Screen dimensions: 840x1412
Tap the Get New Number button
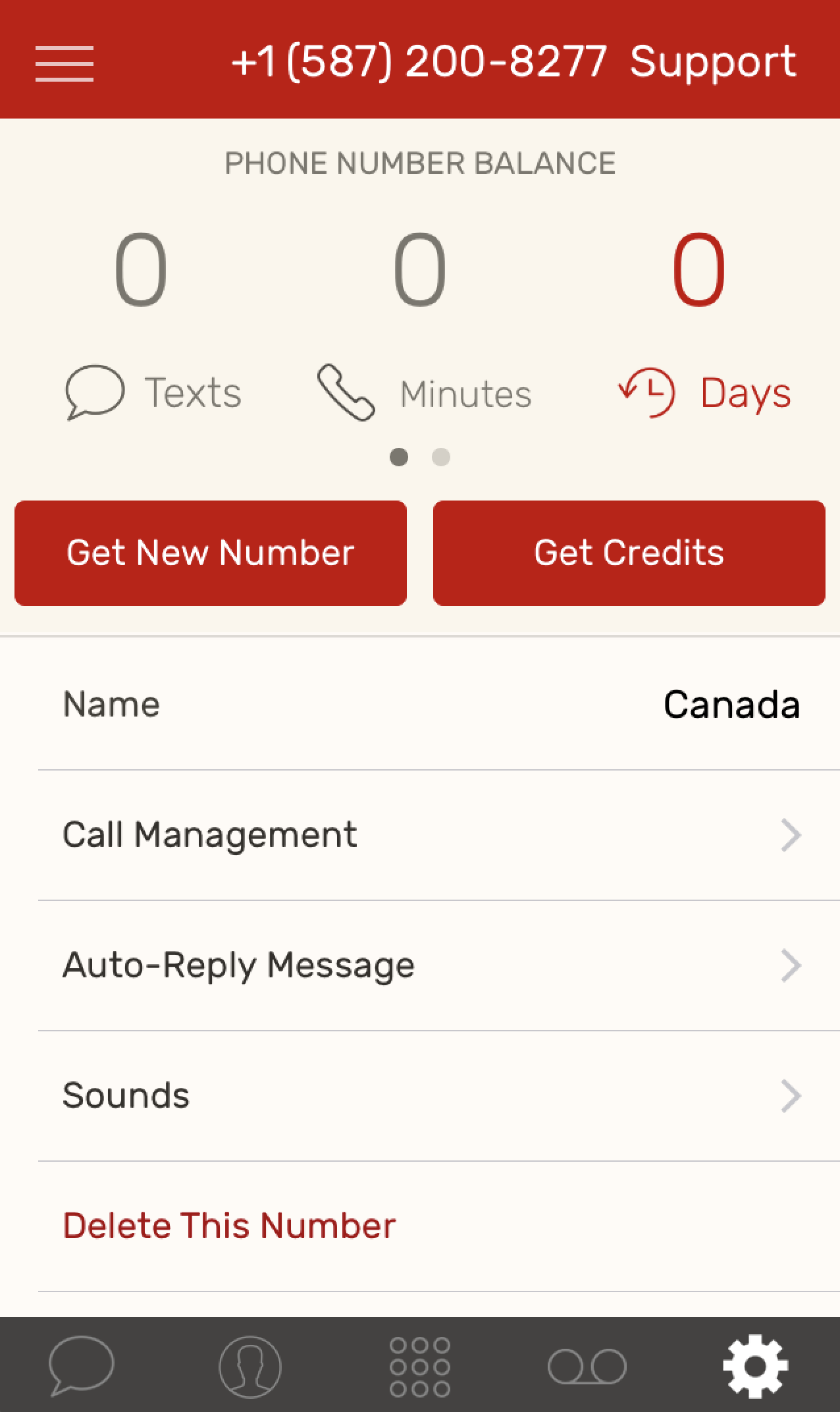(x=211, y=553)
